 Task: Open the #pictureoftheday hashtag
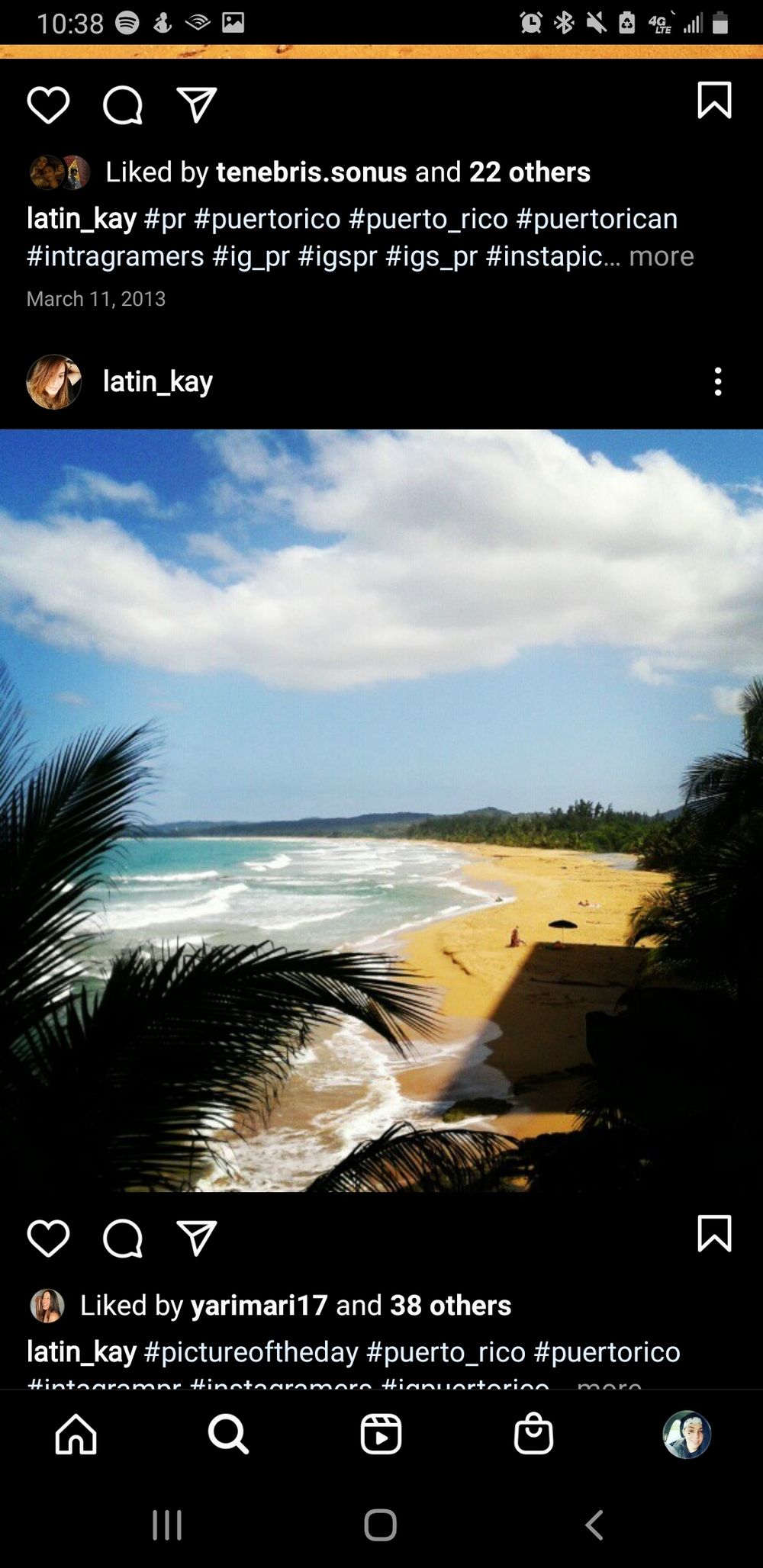point(251,1352)
